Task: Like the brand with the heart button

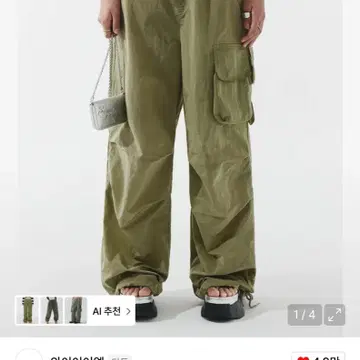Action: (x=318, y=356)
